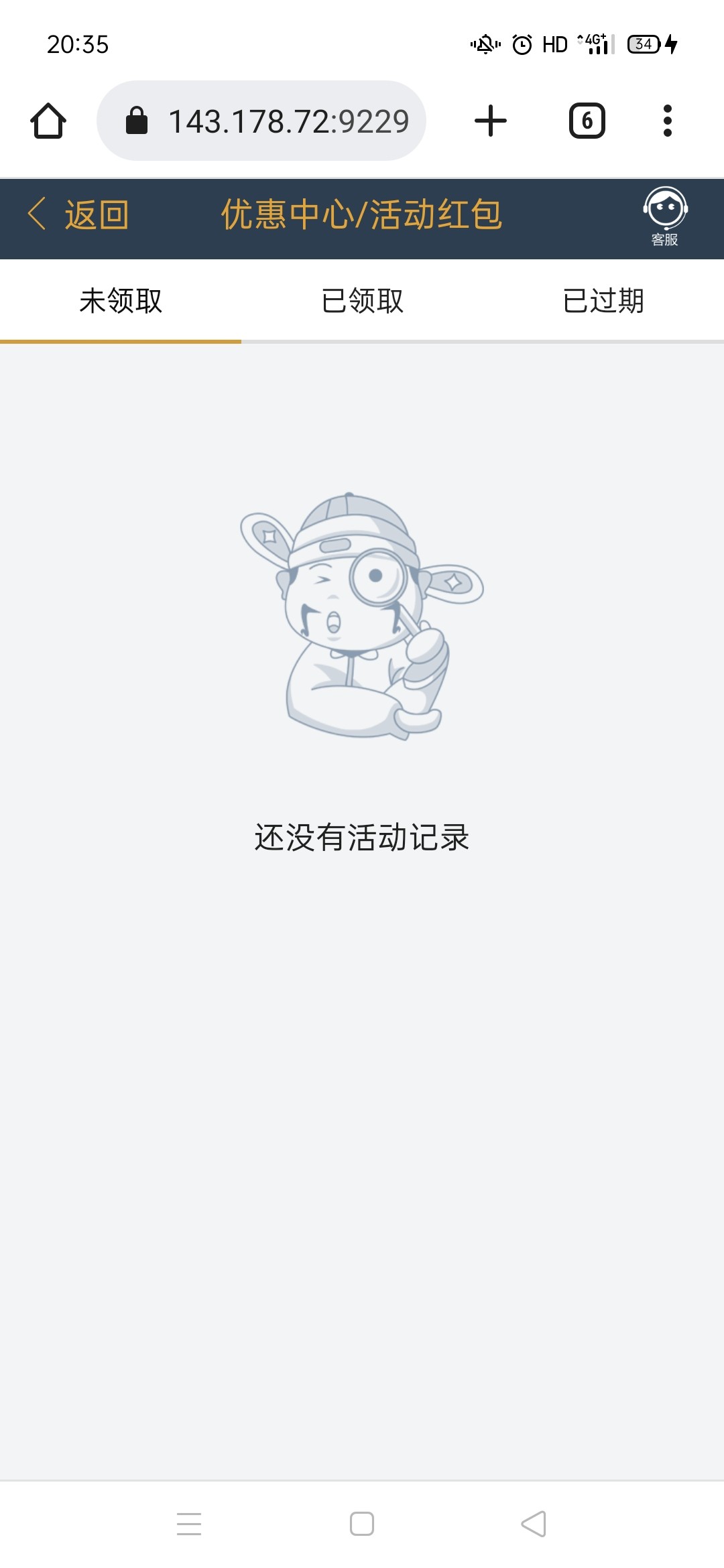Open a new browser tab
Viewport: 724px width, 1568px height.
click(491, 121)
